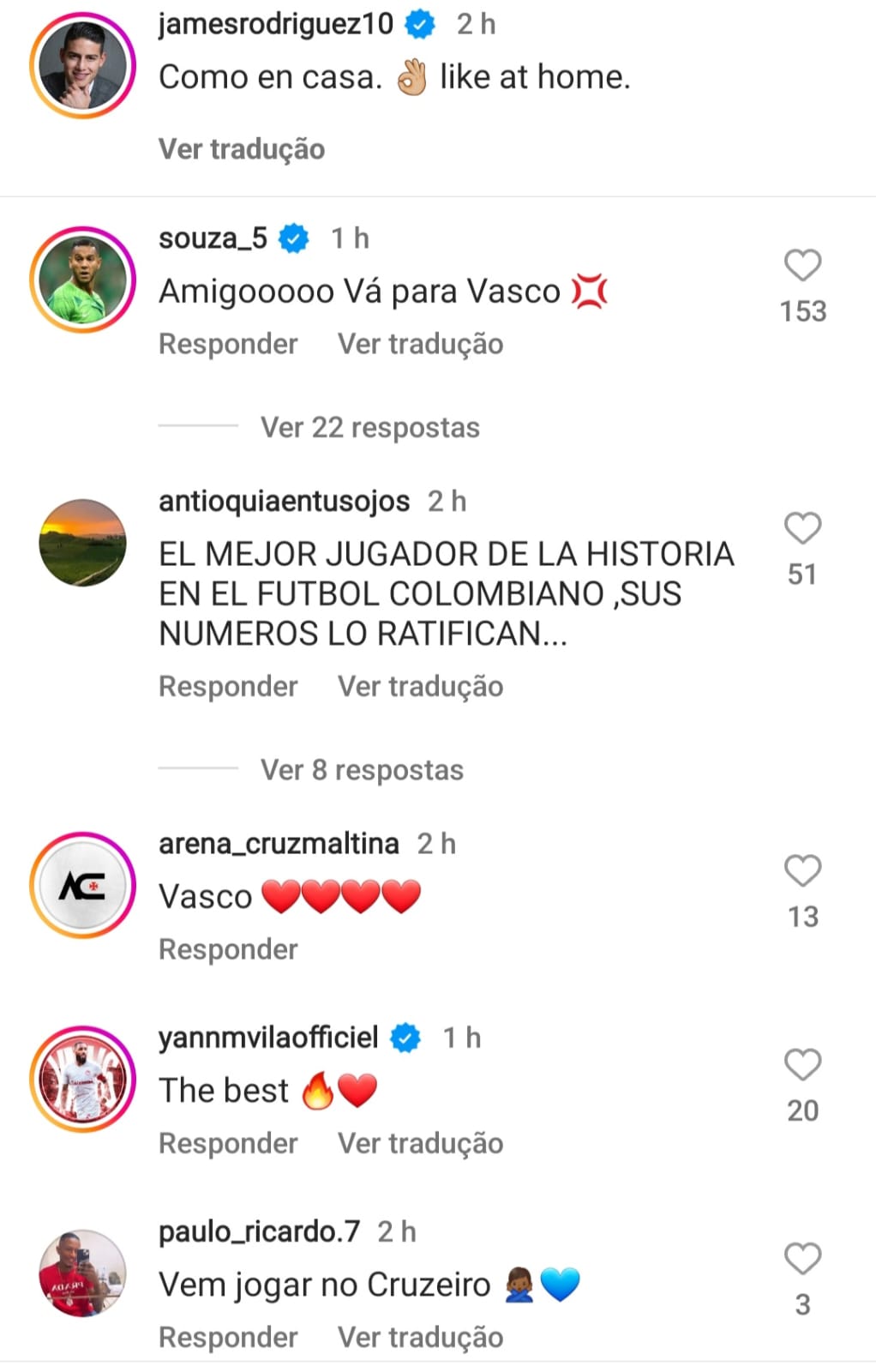The image size is (876, 1372).
Task: Like antioquiaentusojos' comment
Action: [x=802, y=528]
